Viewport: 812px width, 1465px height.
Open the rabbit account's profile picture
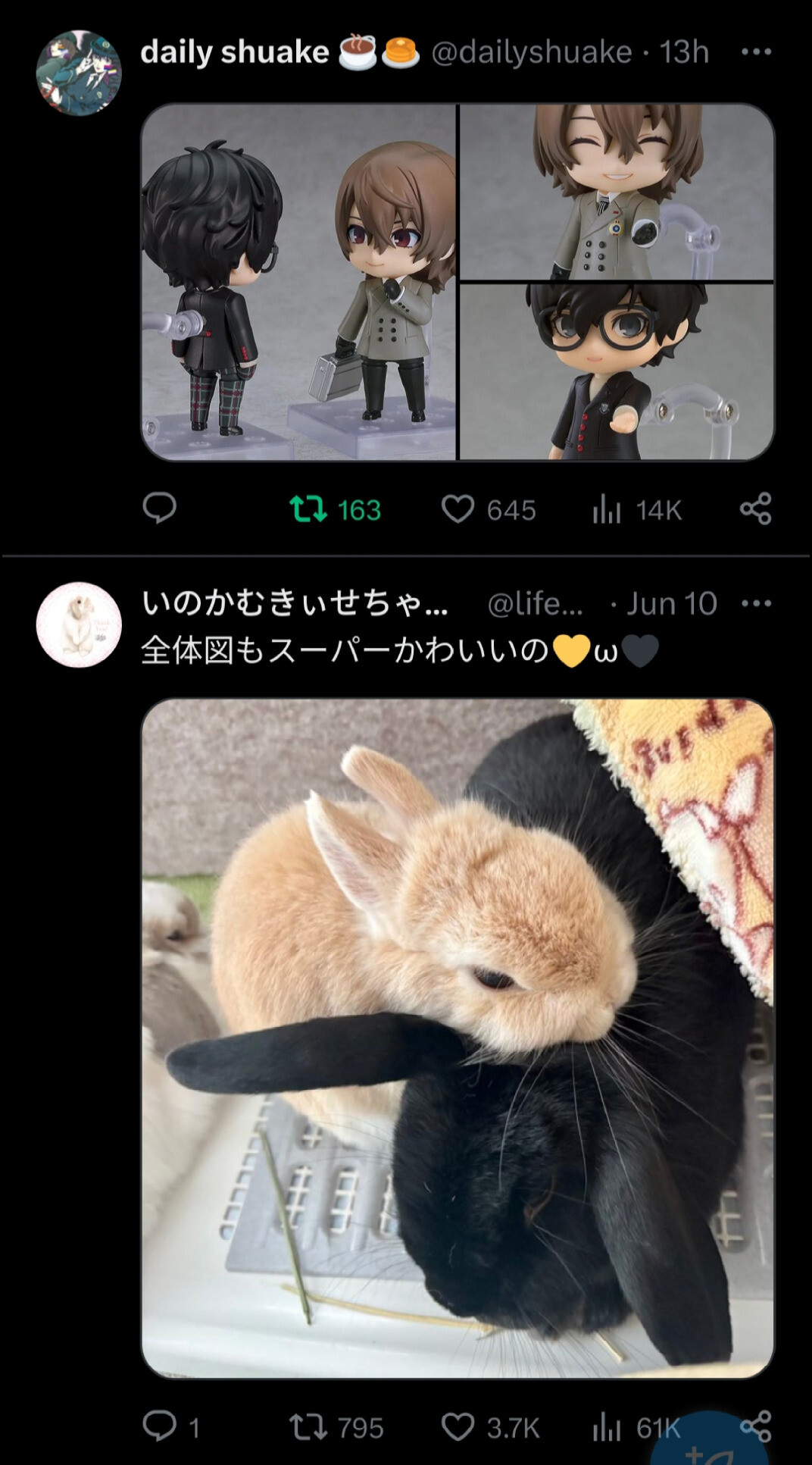[79, 625]
